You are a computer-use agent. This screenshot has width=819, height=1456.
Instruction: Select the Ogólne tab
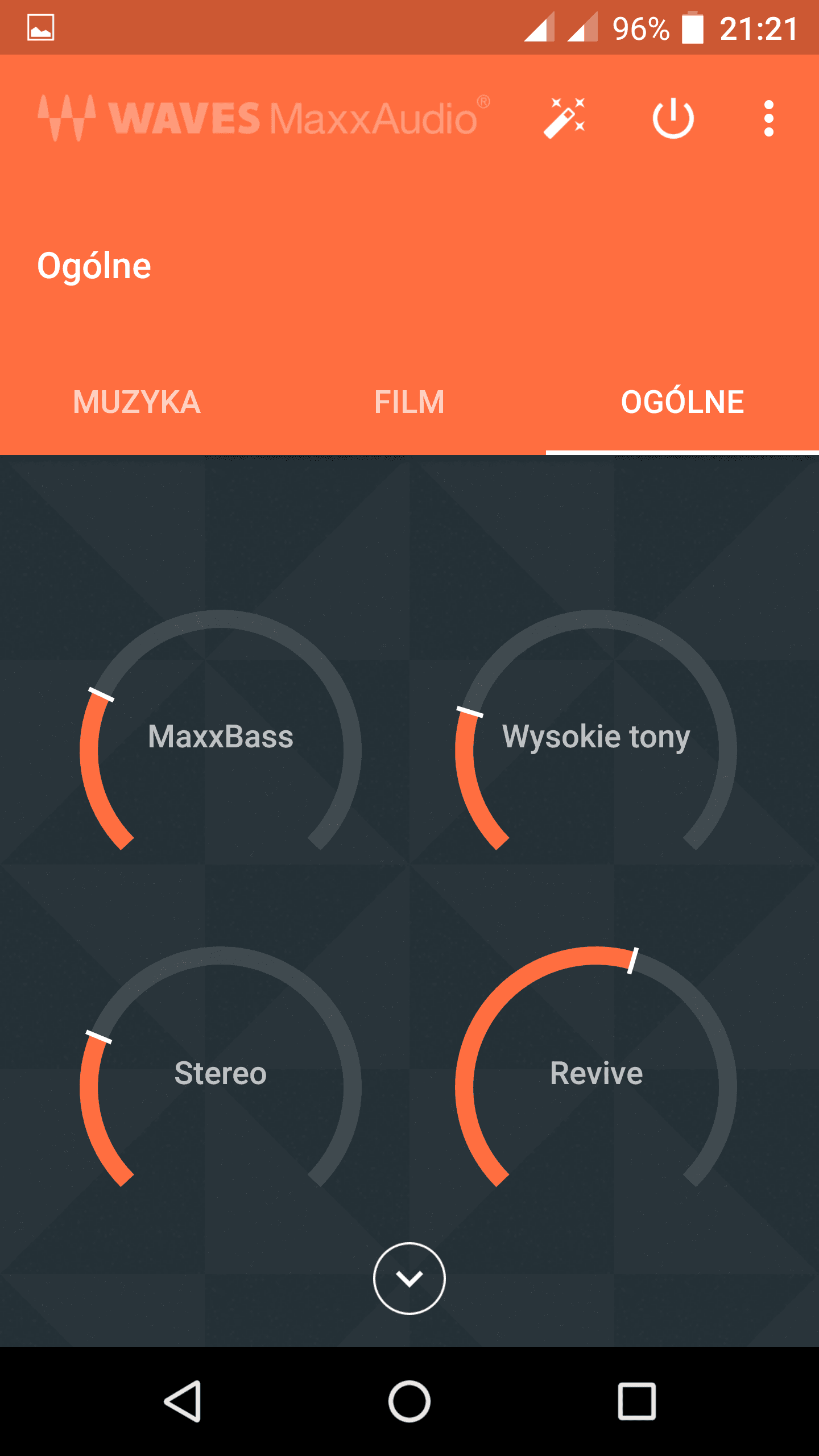[682, 402]
